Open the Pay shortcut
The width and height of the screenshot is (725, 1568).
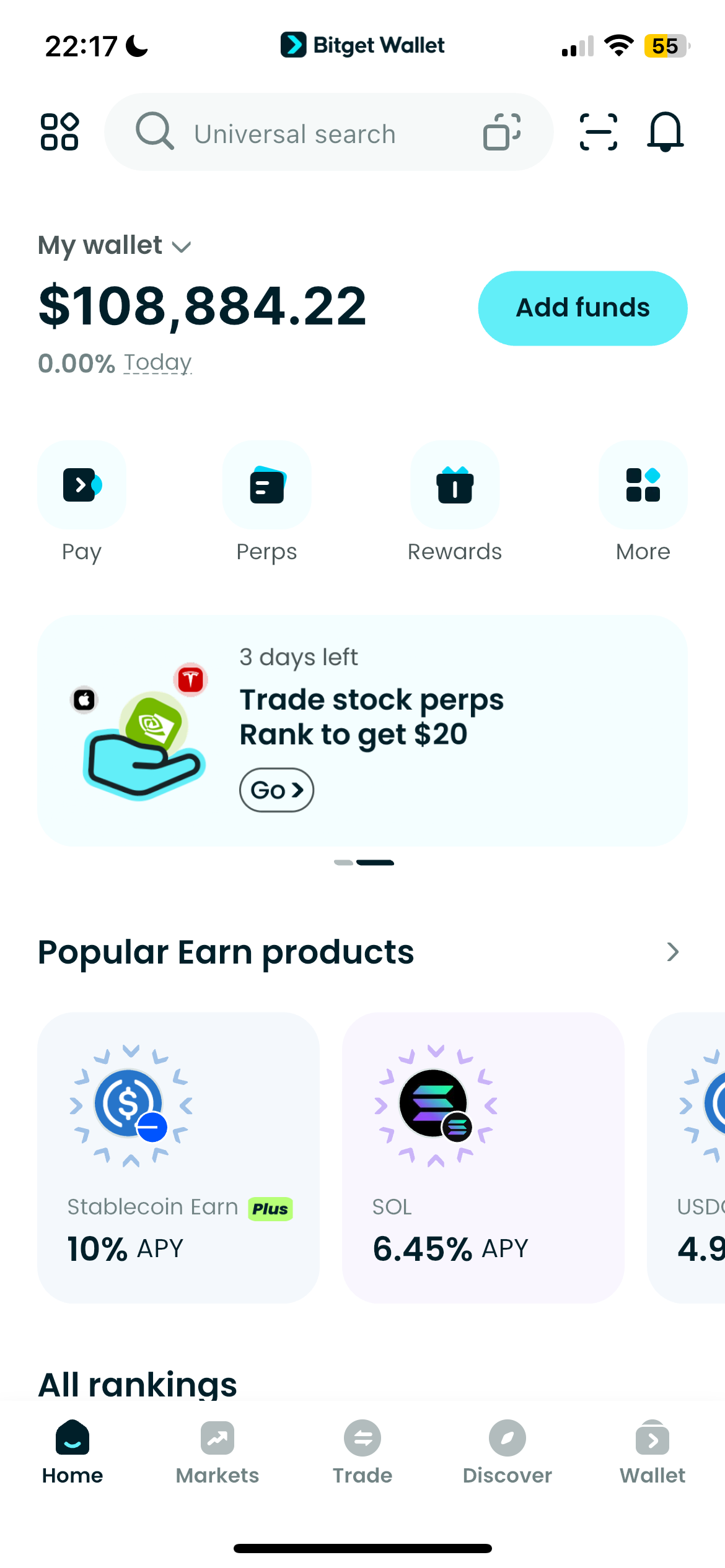[82, 486]
